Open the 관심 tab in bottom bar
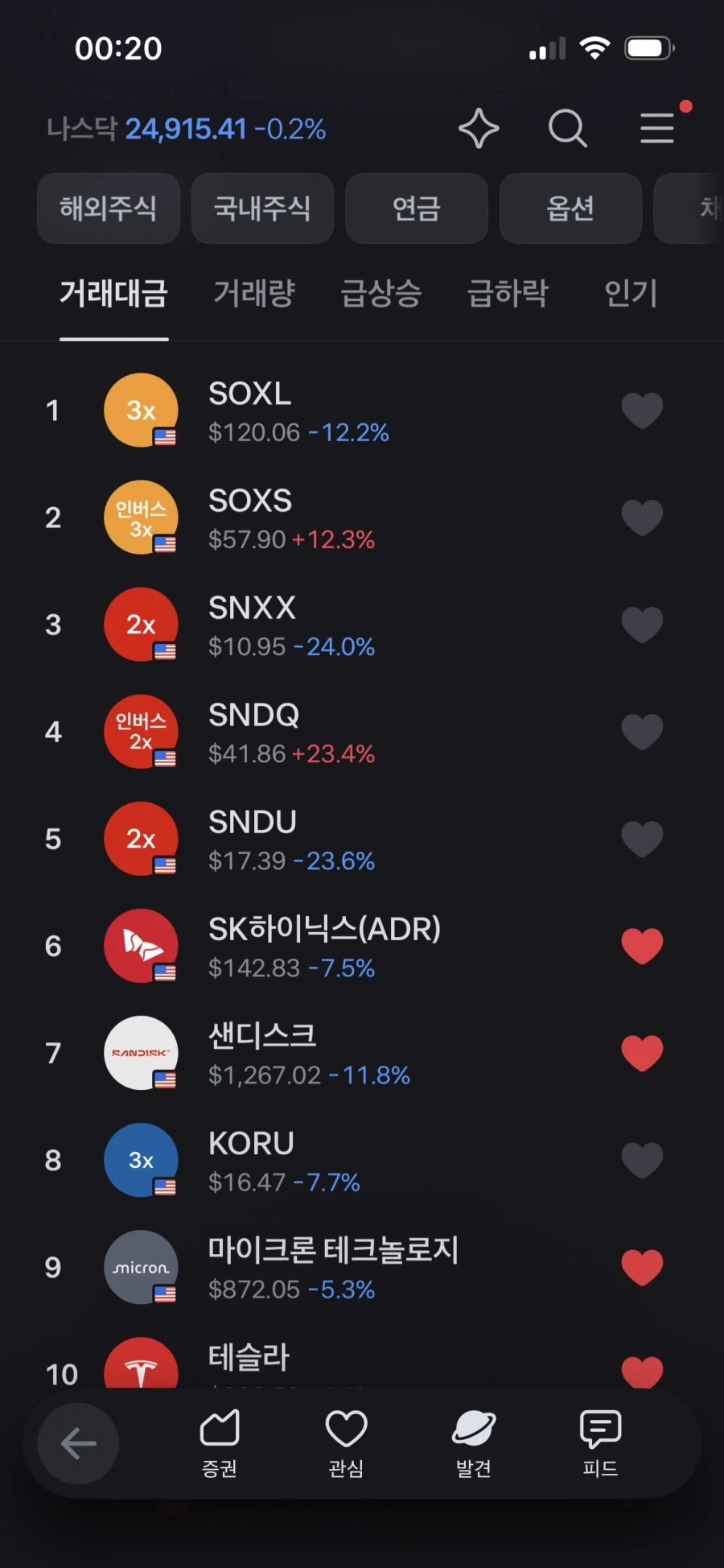 346,1444
